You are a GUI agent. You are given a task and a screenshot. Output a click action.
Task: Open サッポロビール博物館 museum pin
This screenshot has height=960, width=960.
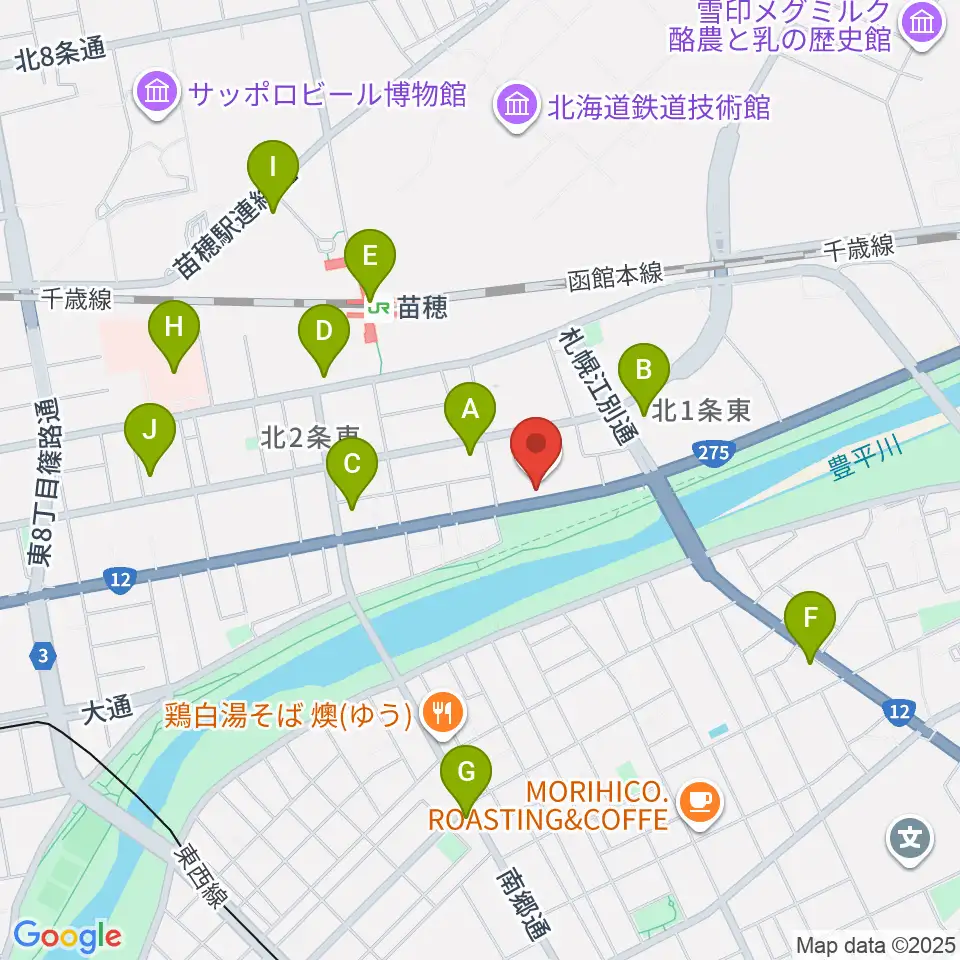pyautogui.click(x=157, y=94)
